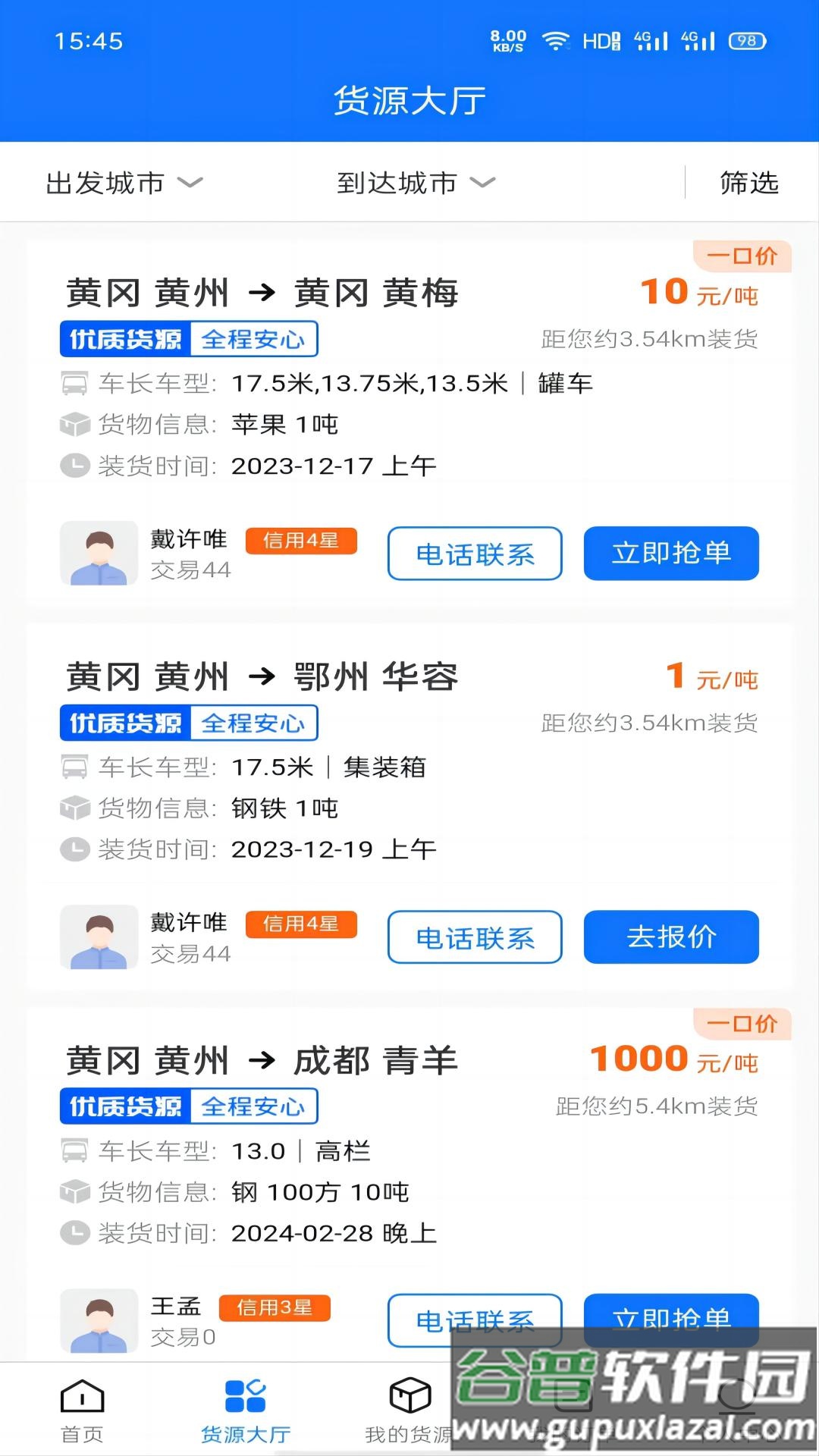Tap 戴许唯's profile avatar on first listing
This screenshot has width=819, height=1456.
[99, 554]
